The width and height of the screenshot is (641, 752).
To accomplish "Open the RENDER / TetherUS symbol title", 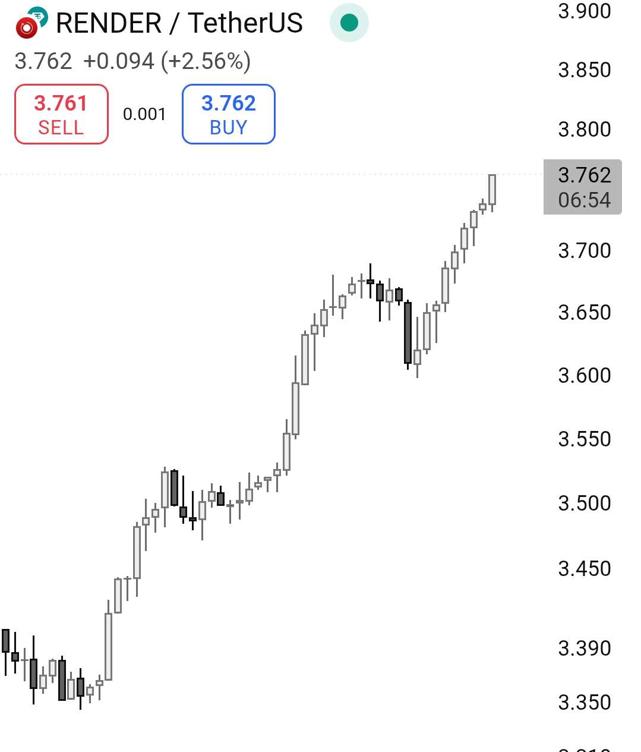I will click(178, 22).
